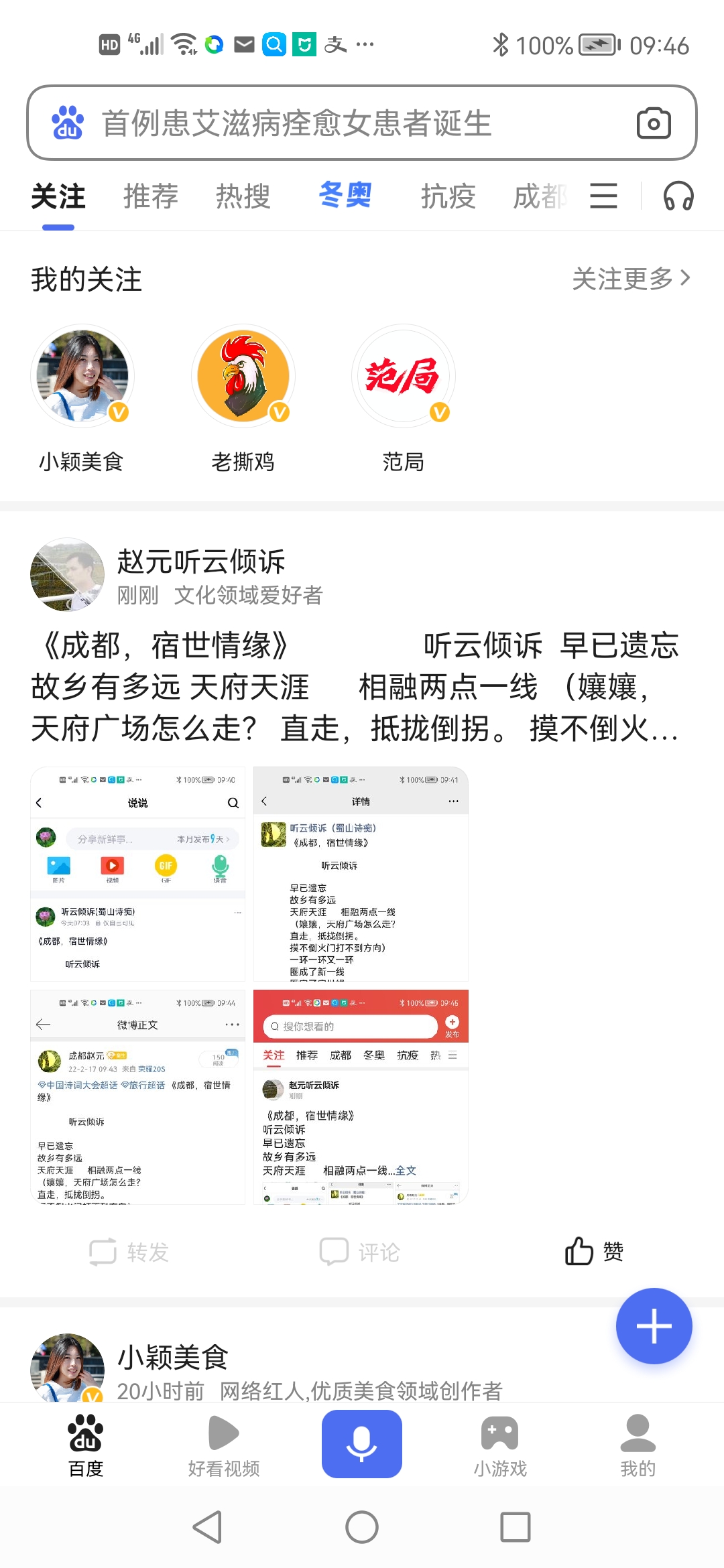
Task: Tap the headphones listen icon
Action: pyautogui.click(x=678, y=196)
